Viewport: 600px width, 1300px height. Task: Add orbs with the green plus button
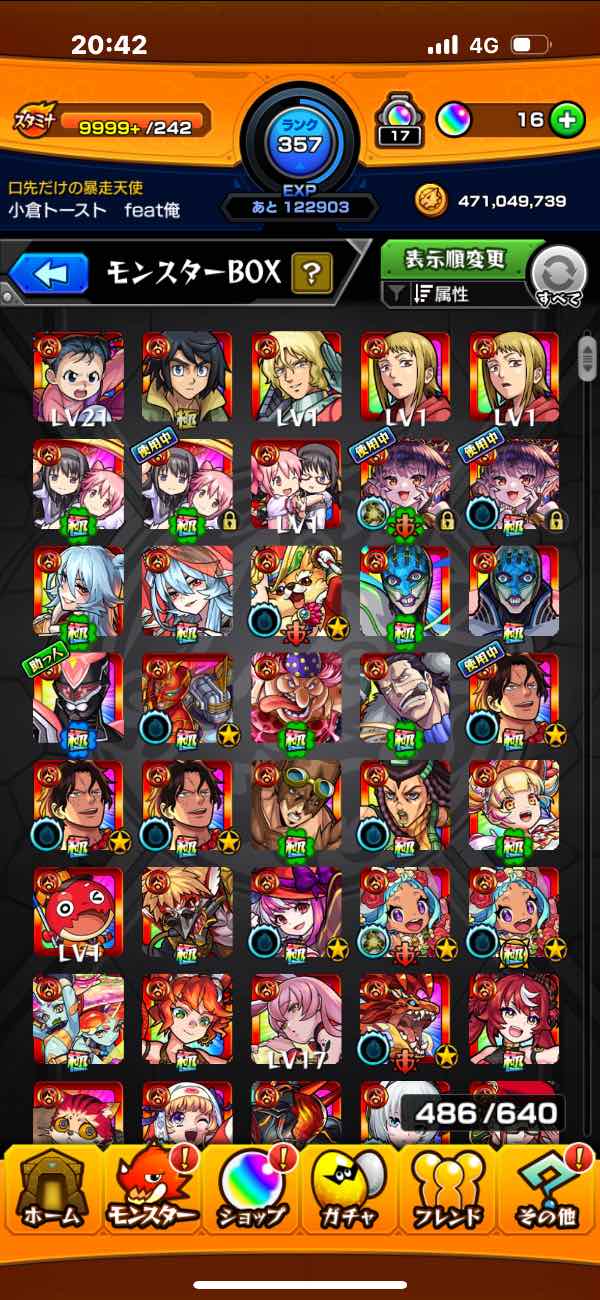point(567,120)
